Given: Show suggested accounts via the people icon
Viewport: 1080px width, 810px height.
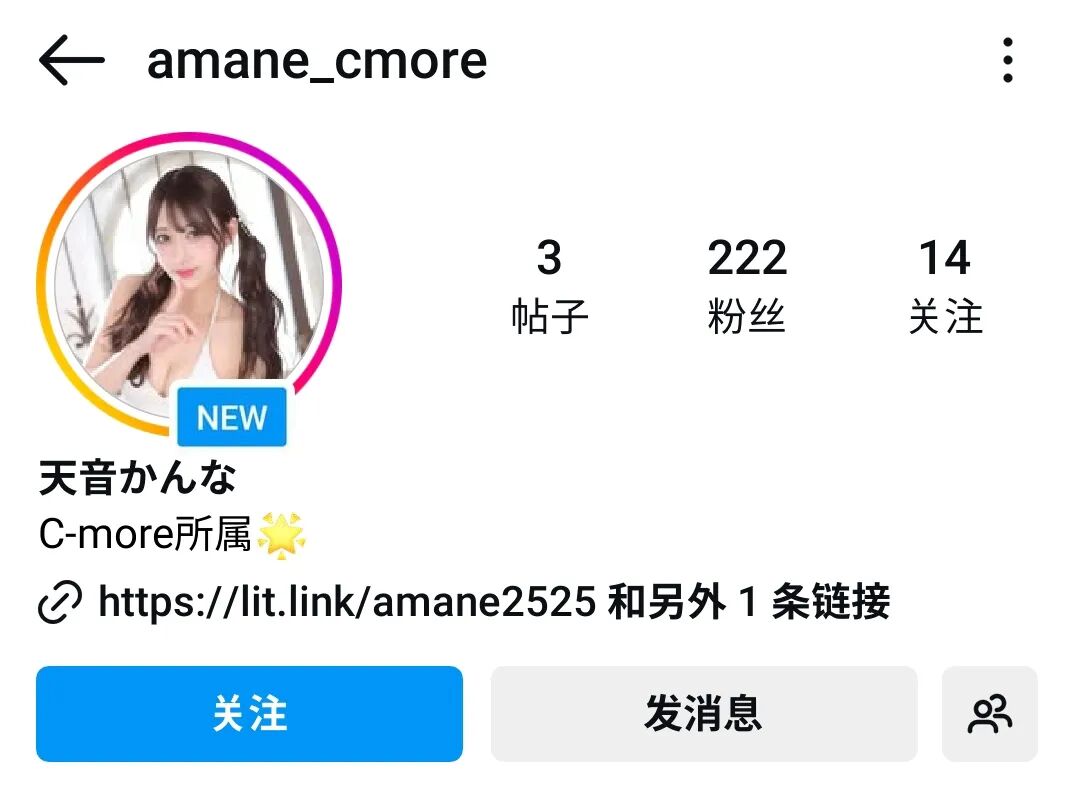Looking at the screenshot, I should tap(990, 714).
